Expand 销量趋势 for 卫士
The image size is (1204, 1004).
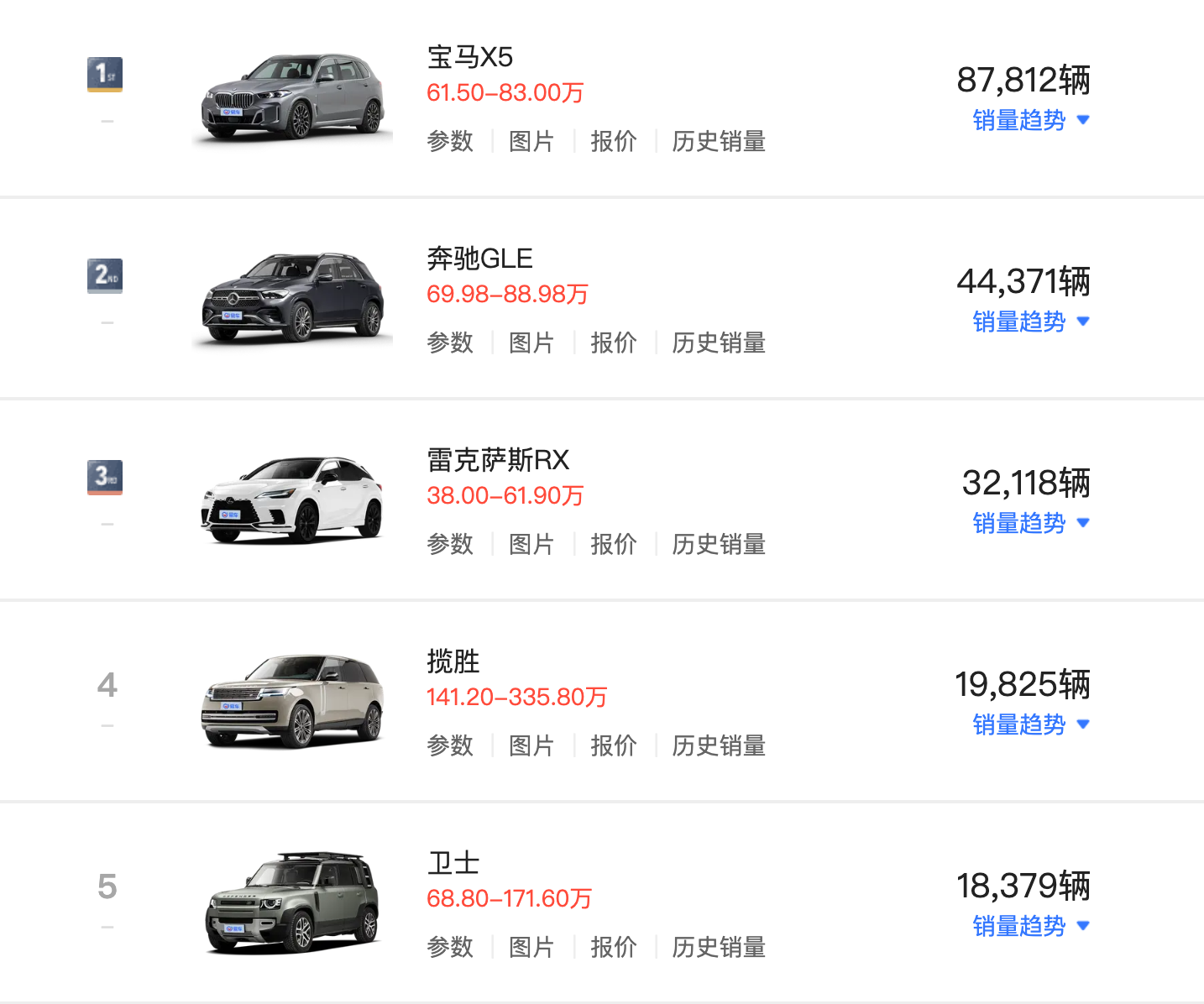tap(1030, 926)
